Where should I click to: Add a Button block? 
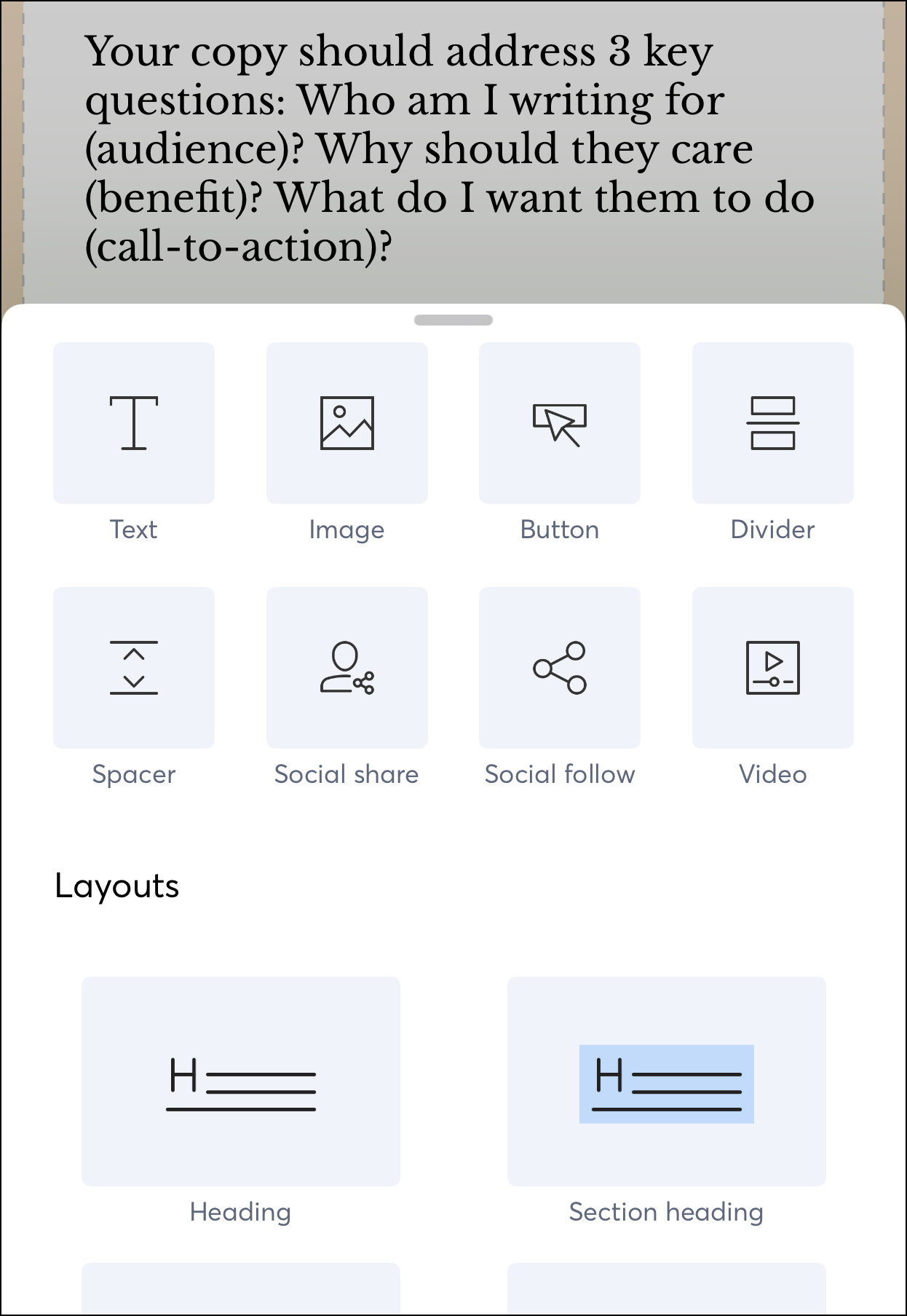pos(560,423)
